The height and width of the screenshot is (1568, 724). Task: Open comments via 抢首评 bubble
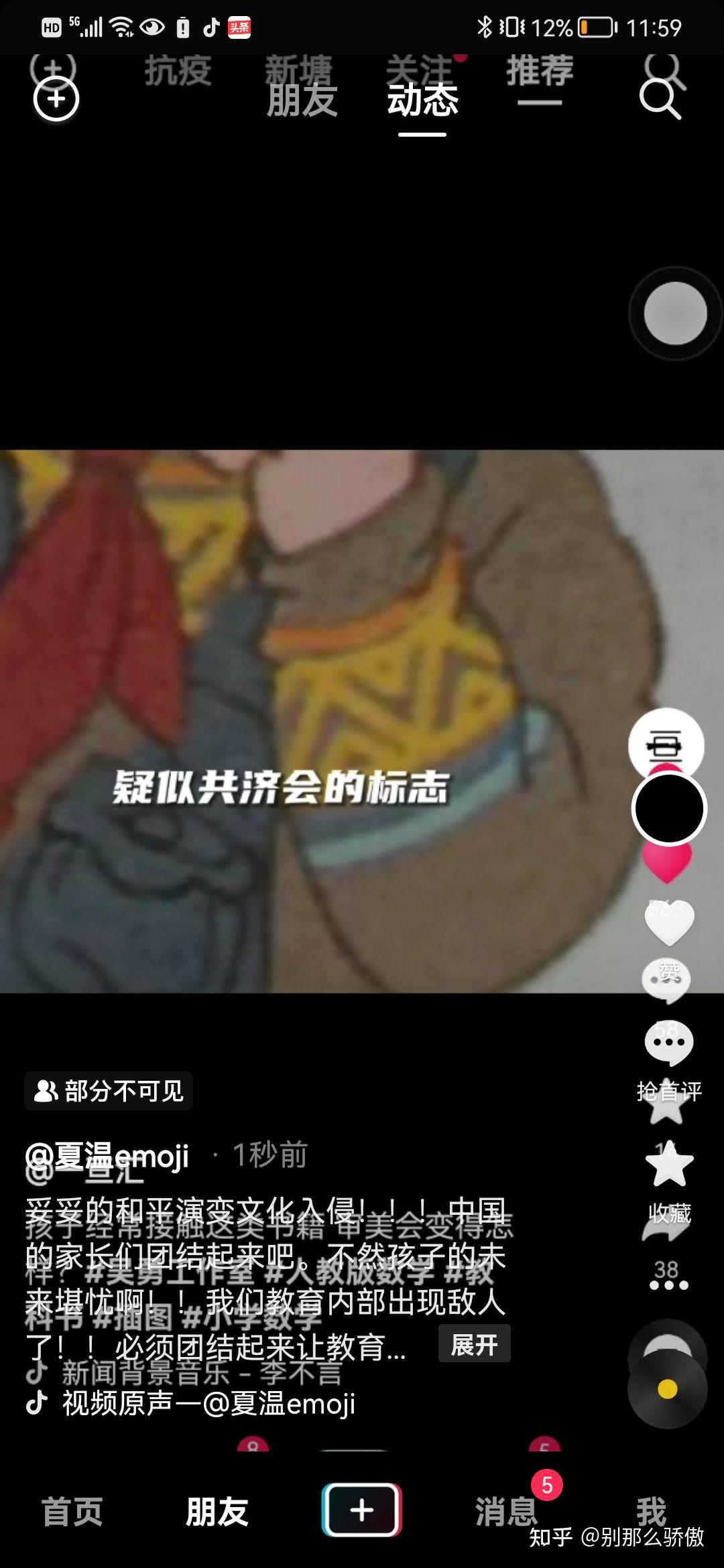point(668,1044)
